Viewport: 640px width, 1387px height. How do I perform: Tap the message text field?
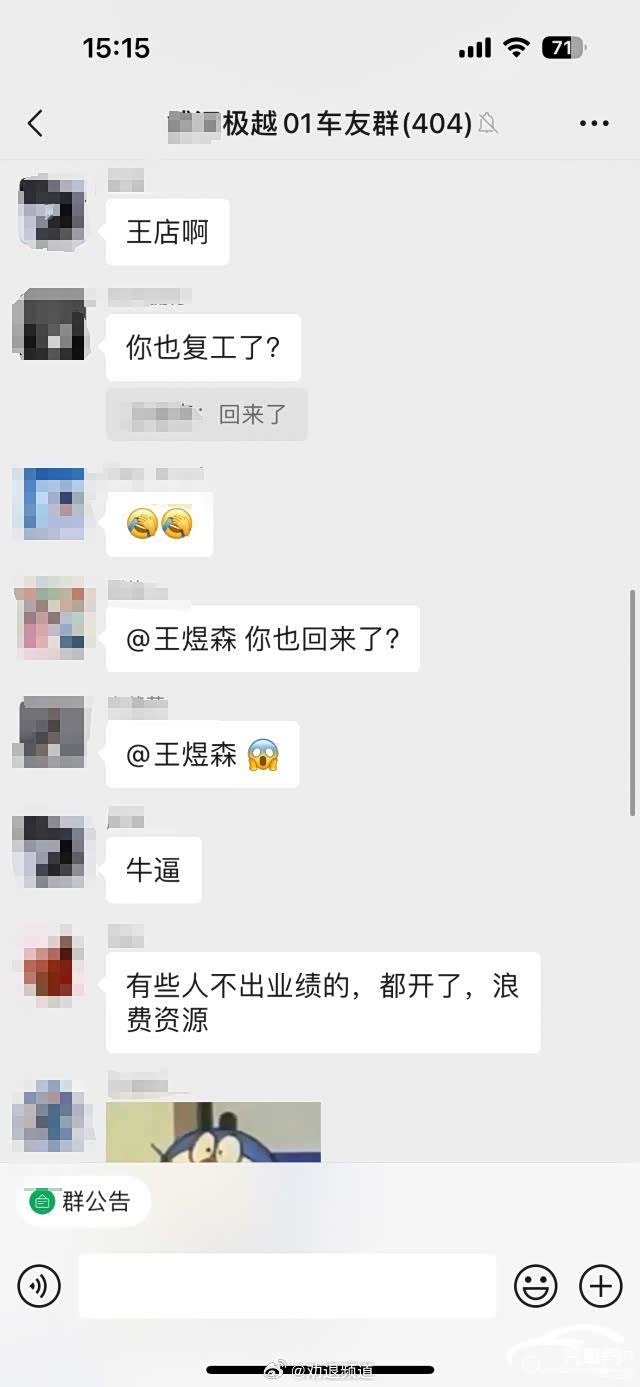click(x=287, y=1285)
